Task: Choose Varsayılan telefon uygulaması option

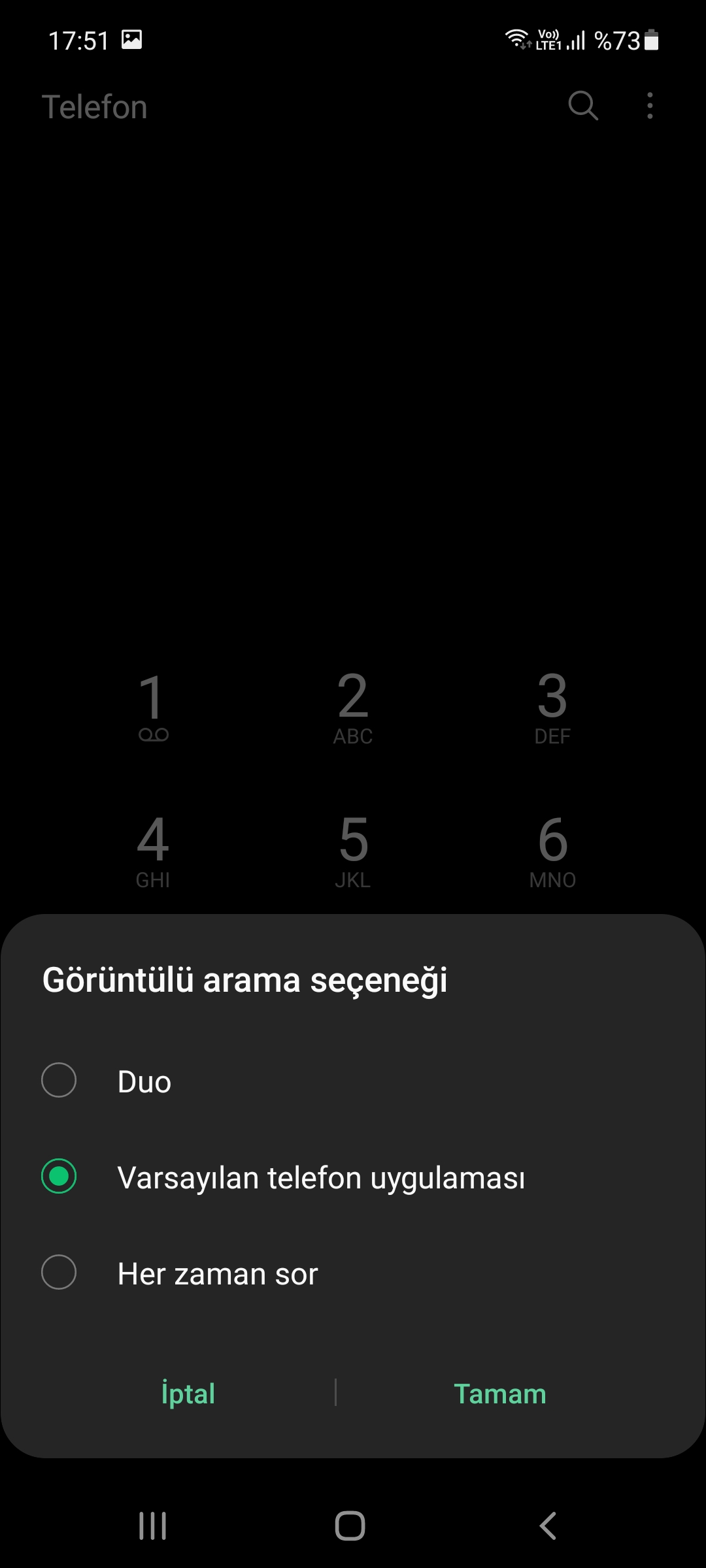Action: coord(59,1177)
